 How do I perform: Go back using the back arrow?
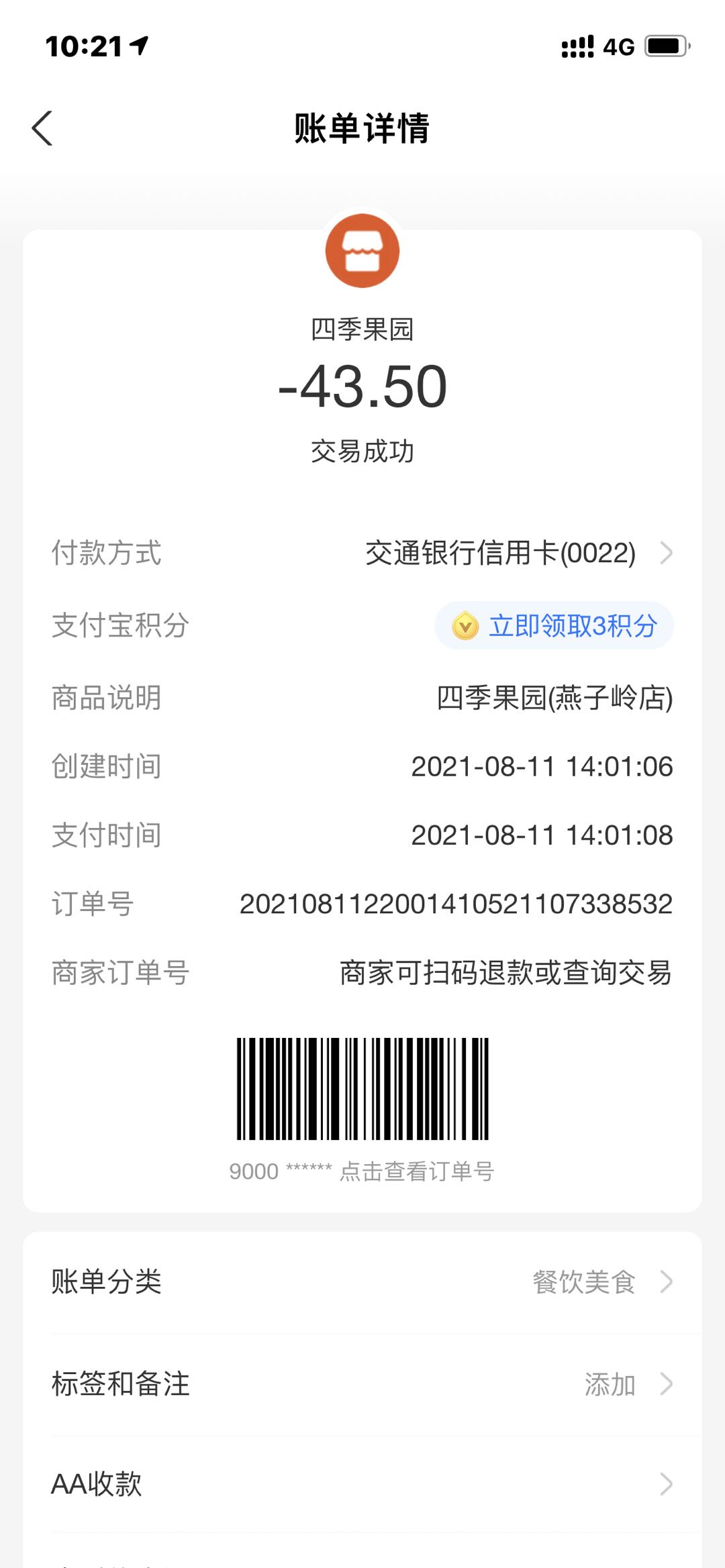(42, 128)
